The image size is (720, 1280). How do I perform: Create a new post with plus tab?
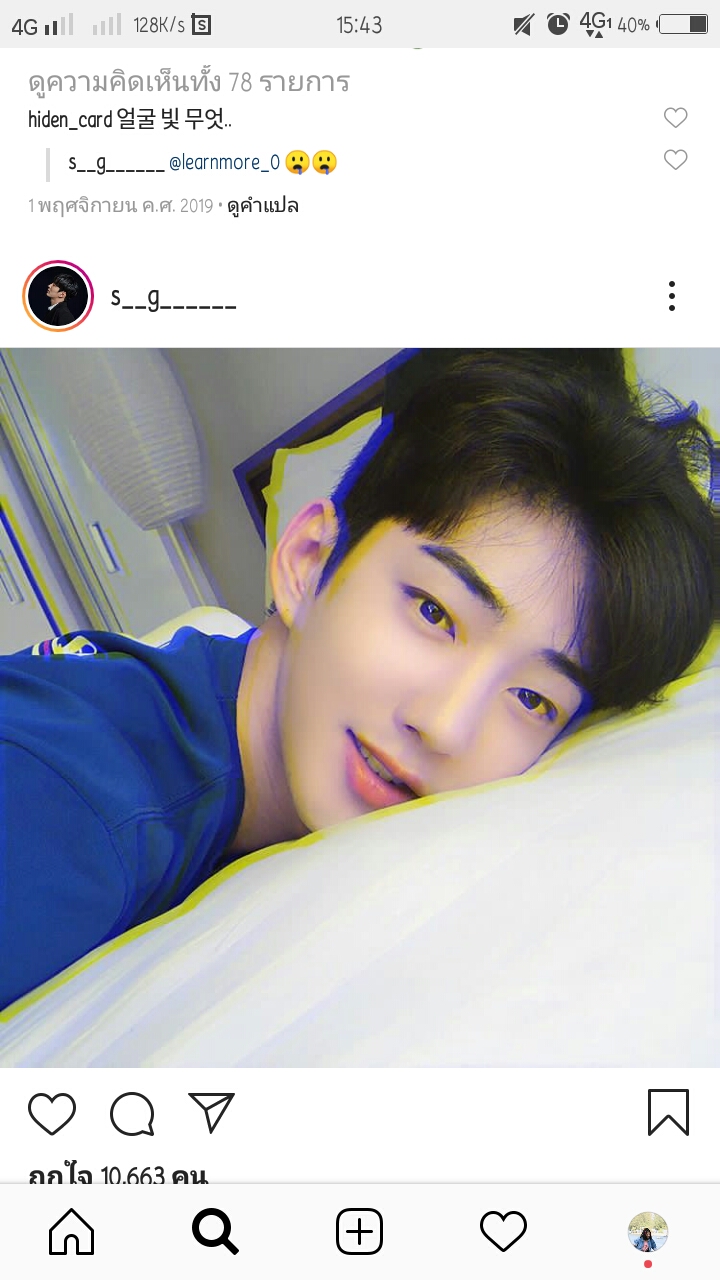pyautogui.click(x=359, y=1232)
